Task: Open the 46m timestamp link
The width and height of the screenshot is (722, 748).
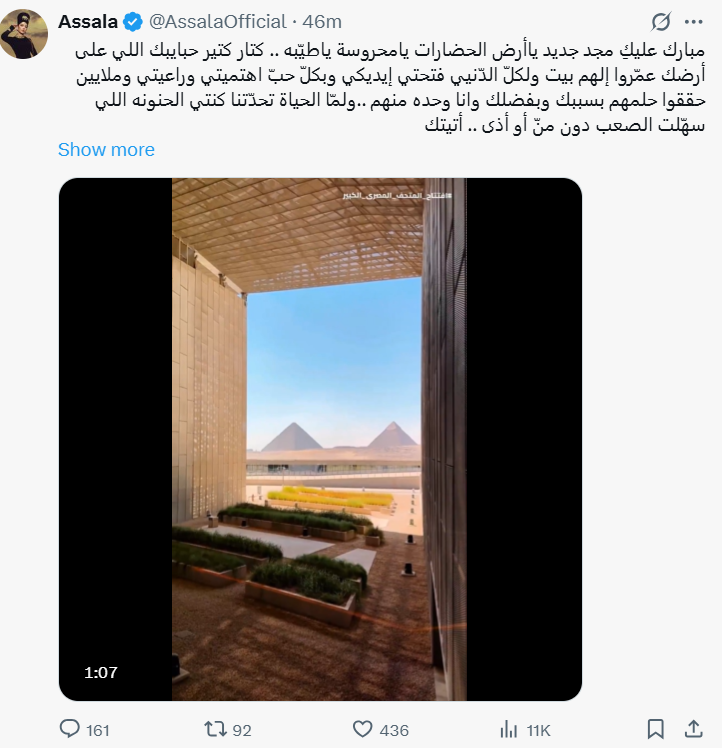Action: 324,21
